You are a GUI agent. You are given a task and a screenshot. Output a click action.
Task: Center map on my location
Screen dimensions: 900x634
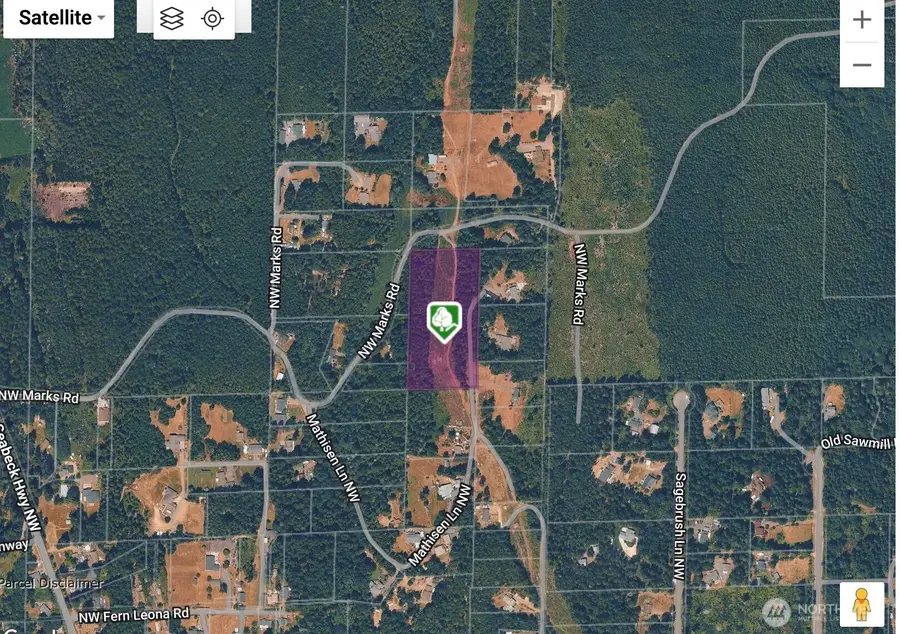tap(213, 19)
